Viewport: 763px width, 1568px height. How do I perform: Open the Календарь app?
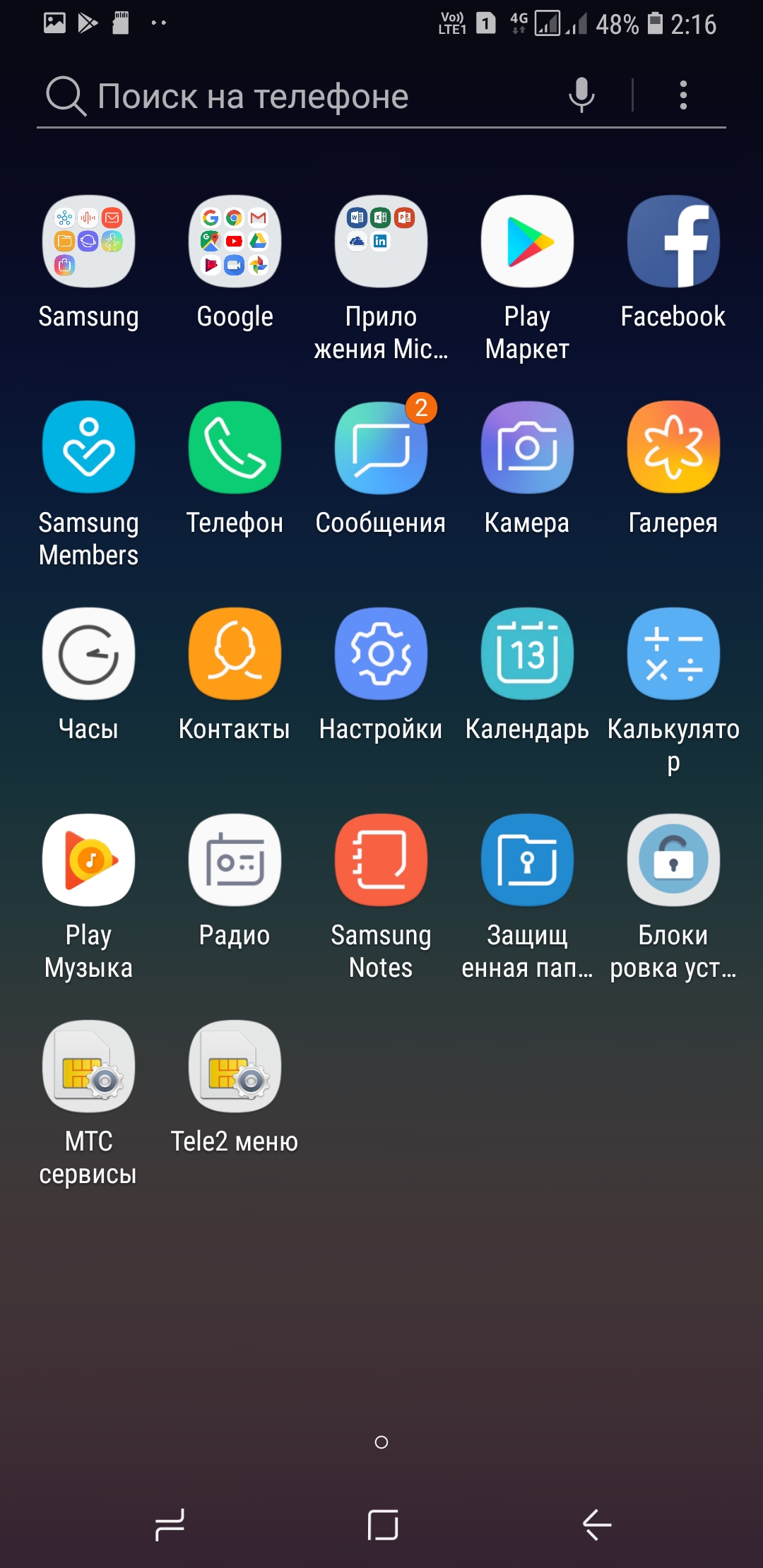(x=527, y=654)
